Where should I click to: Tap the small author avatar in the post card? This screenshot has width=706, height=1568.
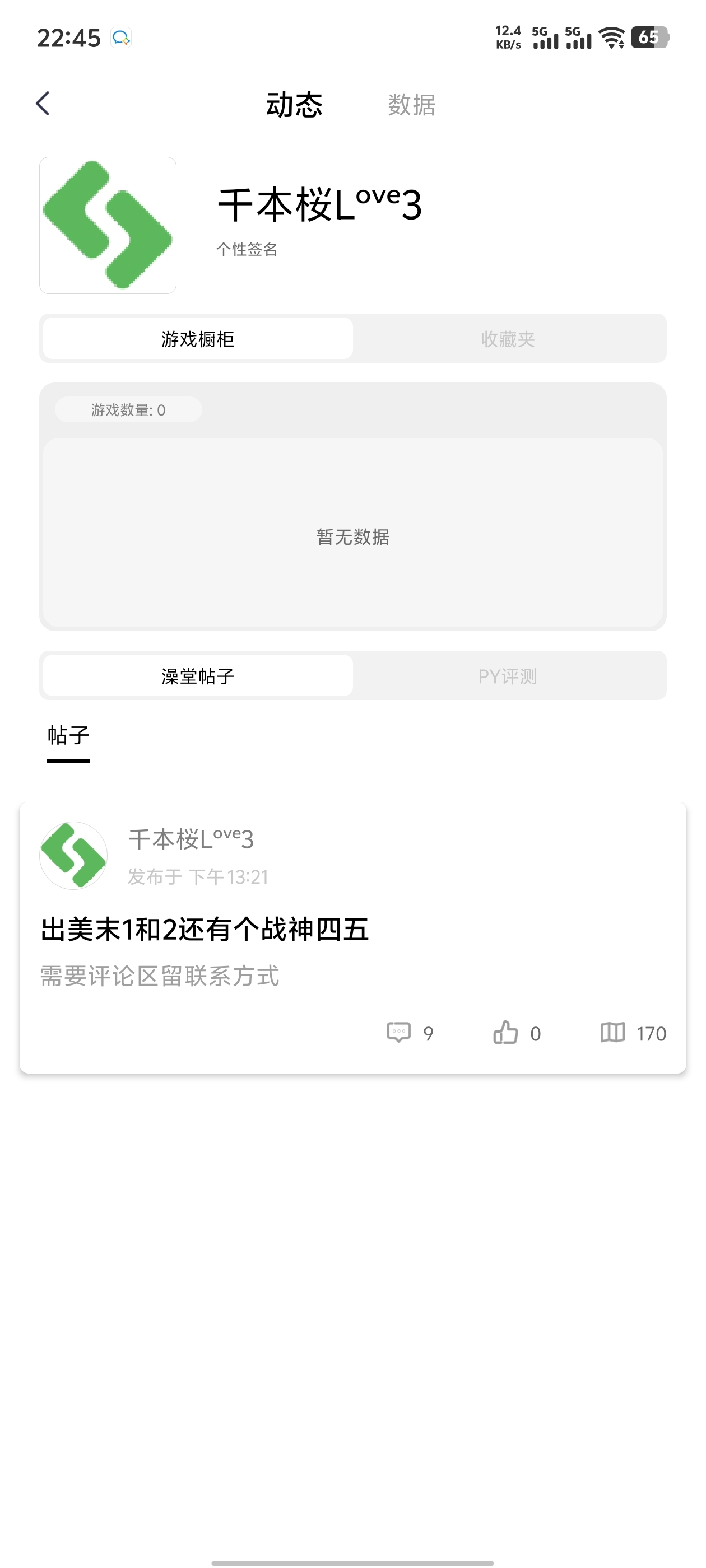coord(74,856)
